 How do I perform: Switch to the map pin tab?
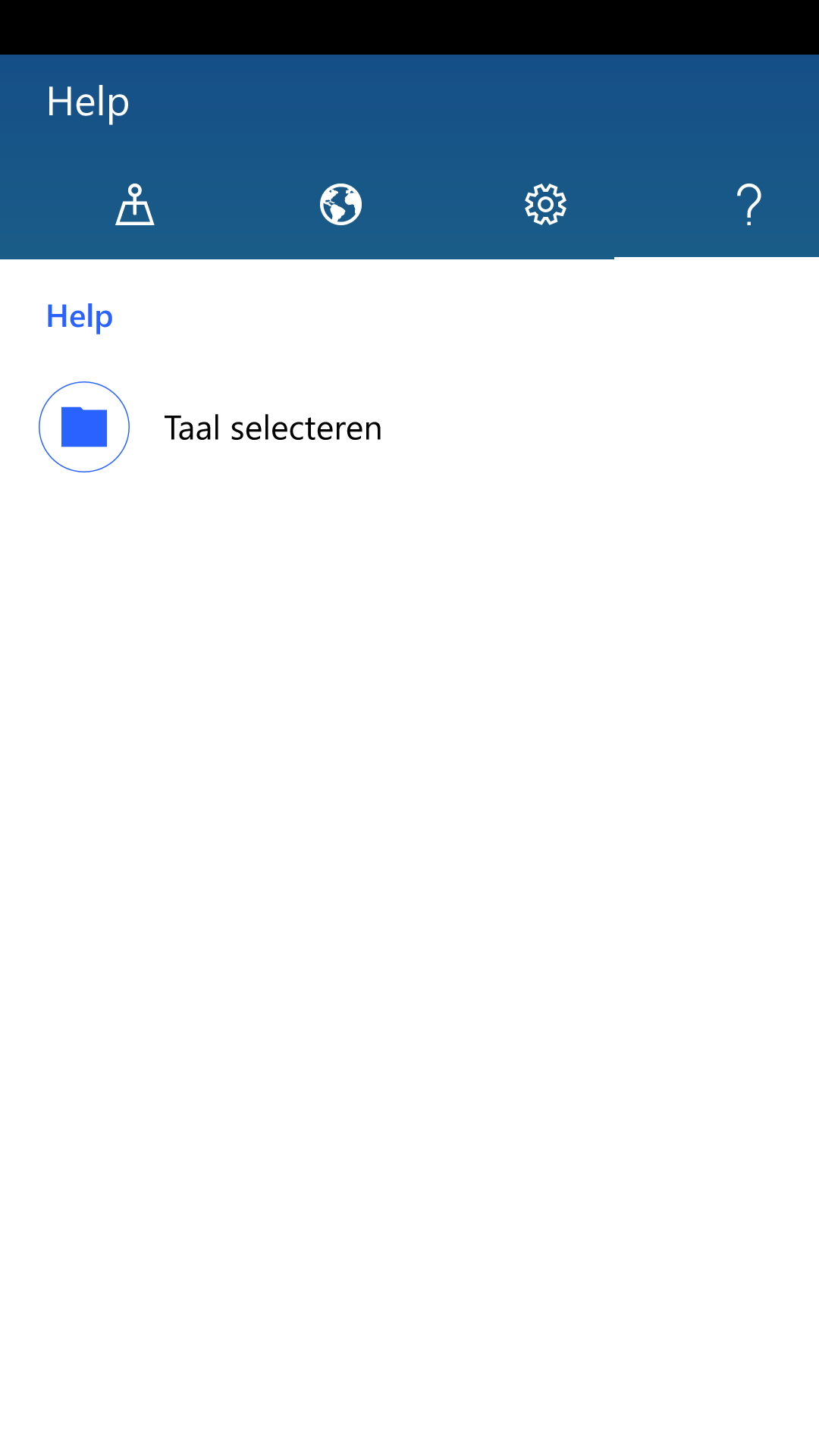pyautogui.click(x=135, y=205)
